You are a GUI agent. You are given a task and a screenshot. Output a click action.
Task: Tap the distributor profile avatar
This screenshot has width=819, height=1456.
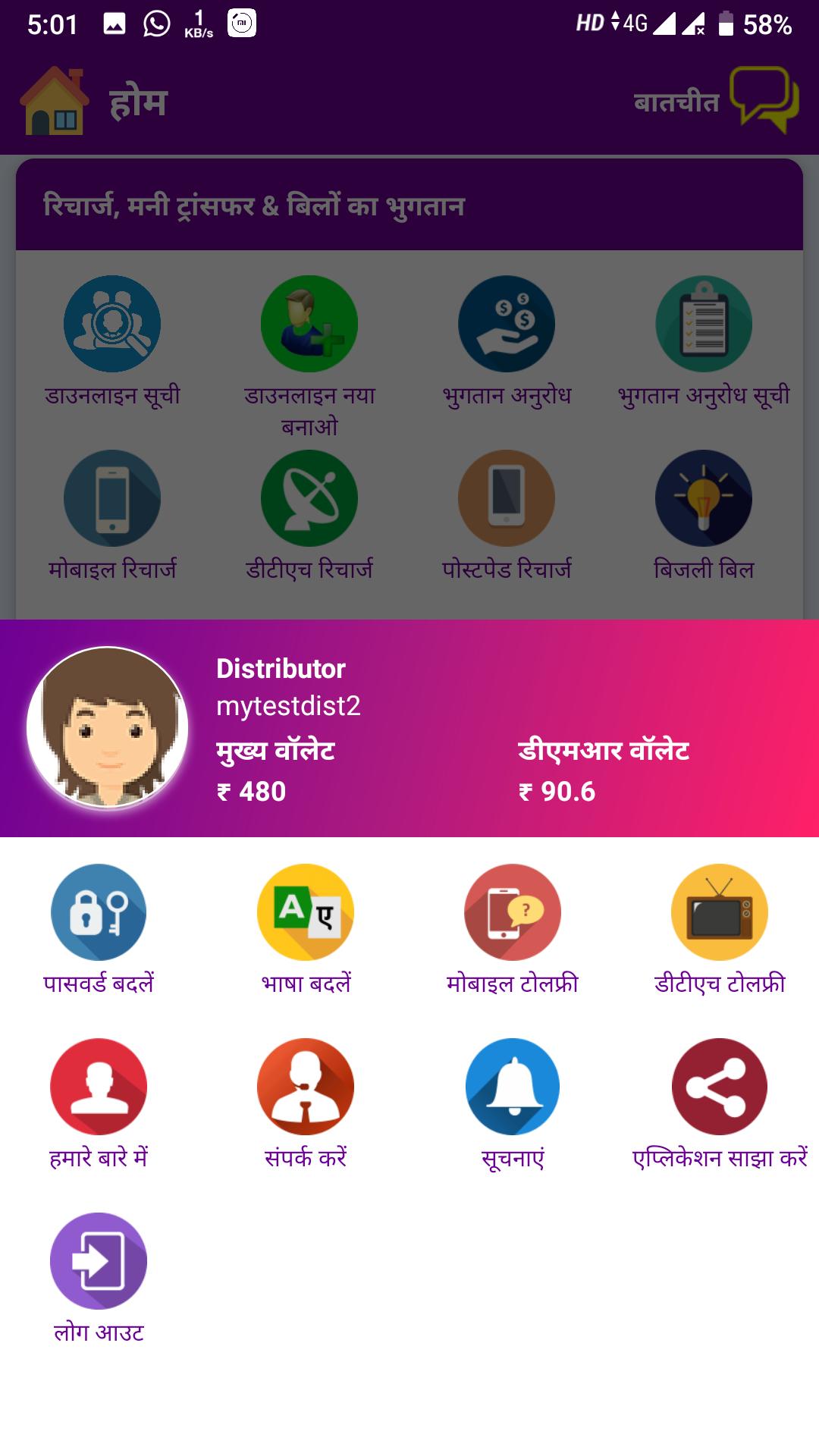[108, 728]
